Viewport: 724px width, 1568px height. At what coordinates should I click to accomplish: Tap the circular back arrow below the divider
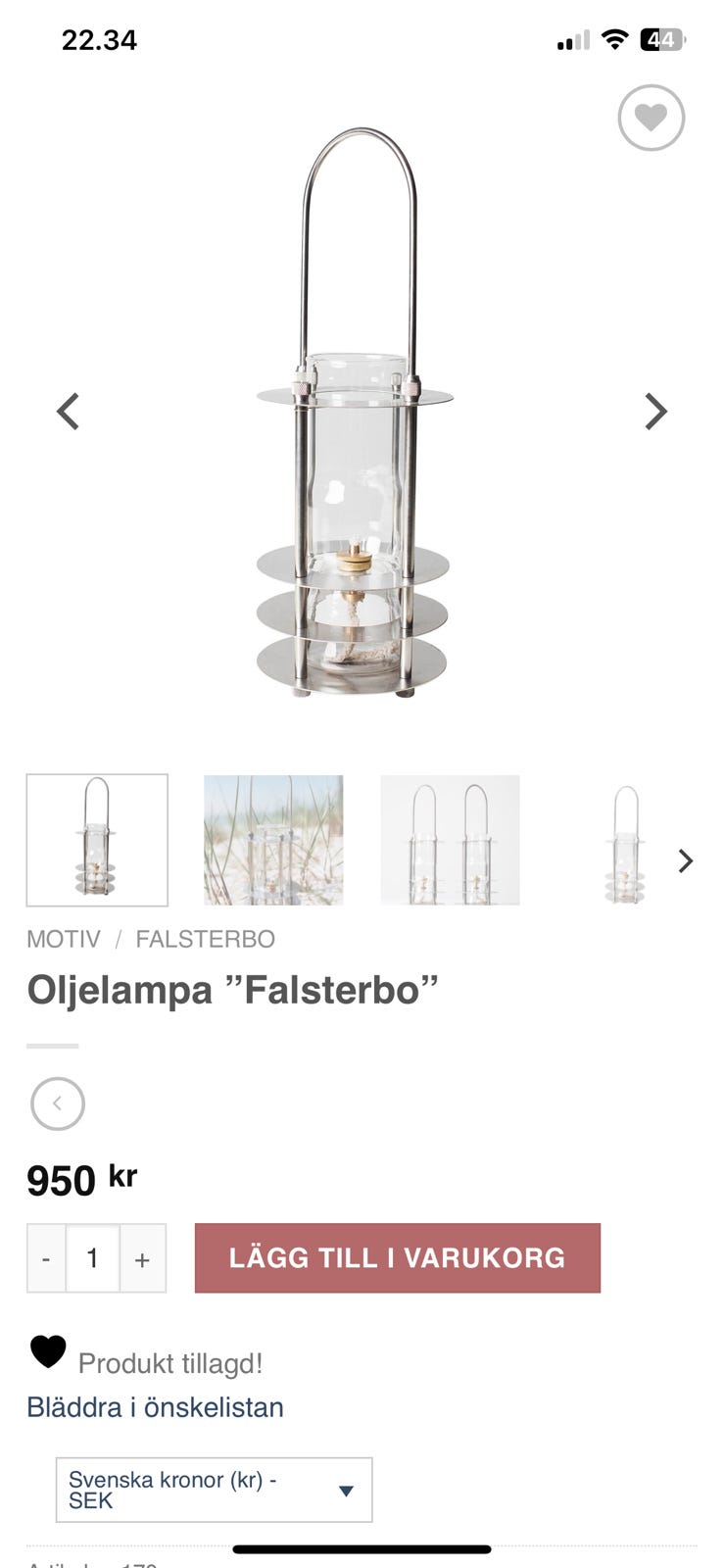coord(58,1103)
